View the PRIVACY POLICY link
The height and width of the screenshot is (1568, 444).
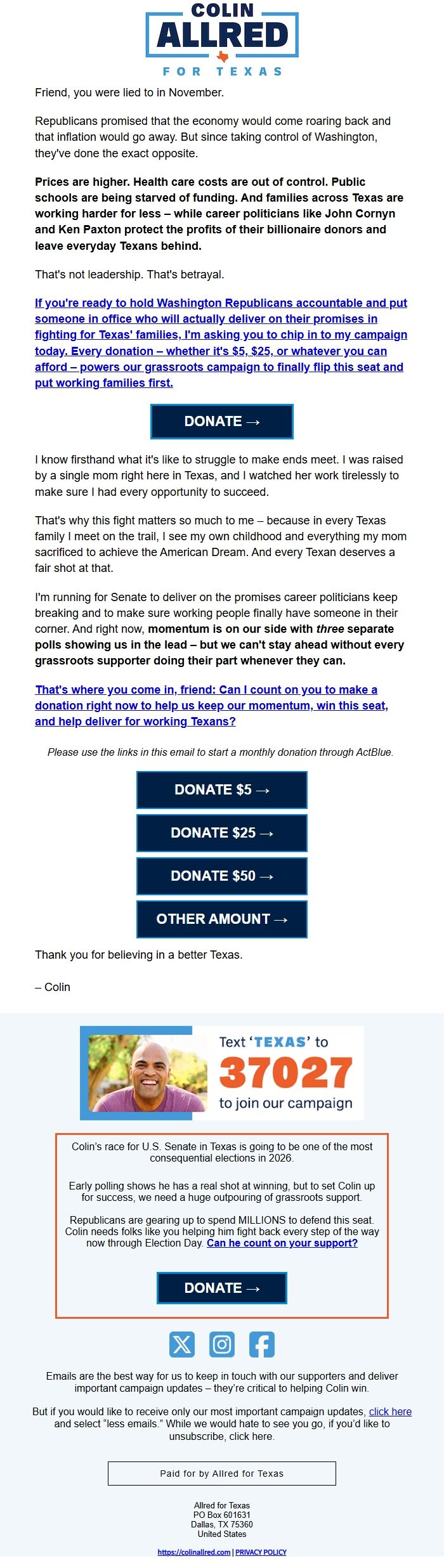(x=261, y=1552)
